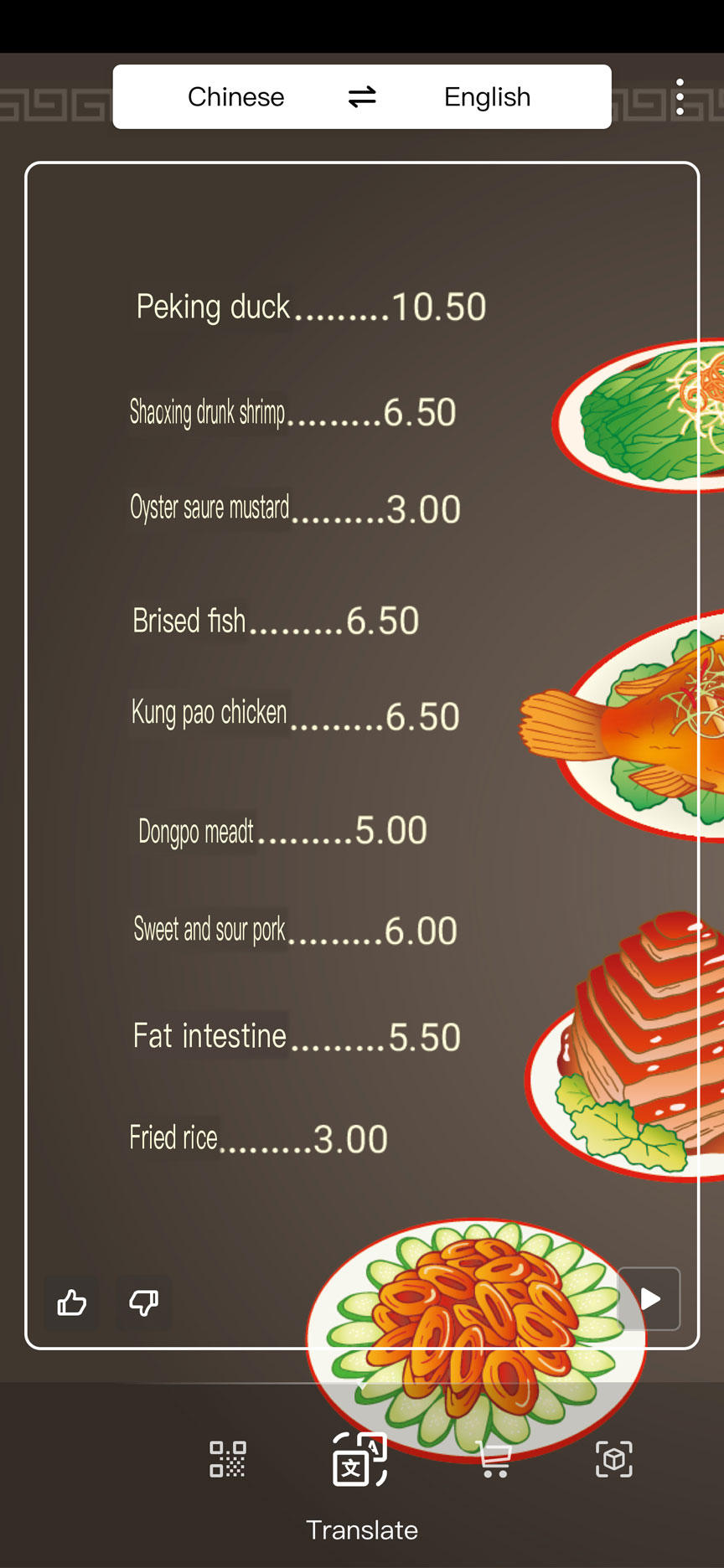
Task: Swap the Chinese and English languages
Action: click(x=362, y=97)
